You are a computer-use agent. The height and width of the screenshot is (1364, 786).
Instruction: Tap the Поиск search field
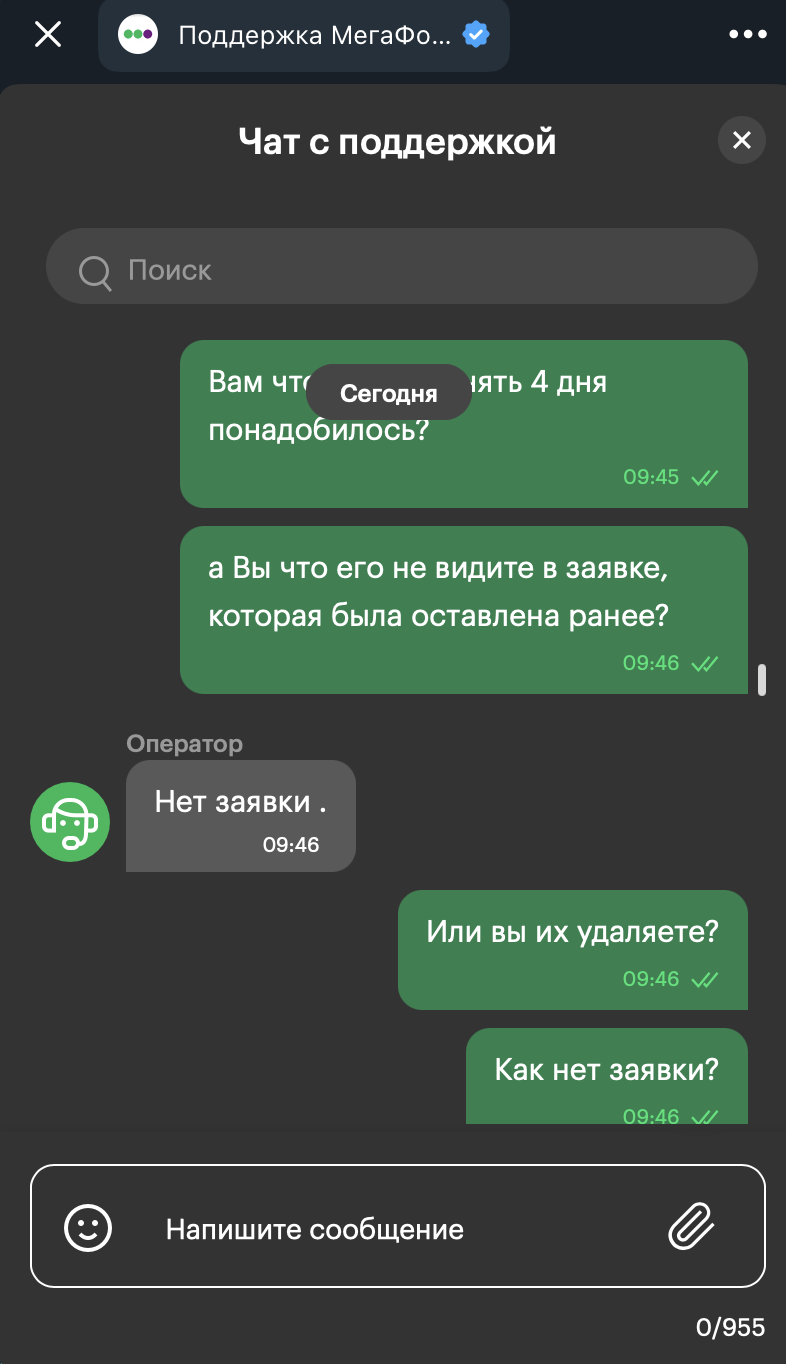[402, 267]
